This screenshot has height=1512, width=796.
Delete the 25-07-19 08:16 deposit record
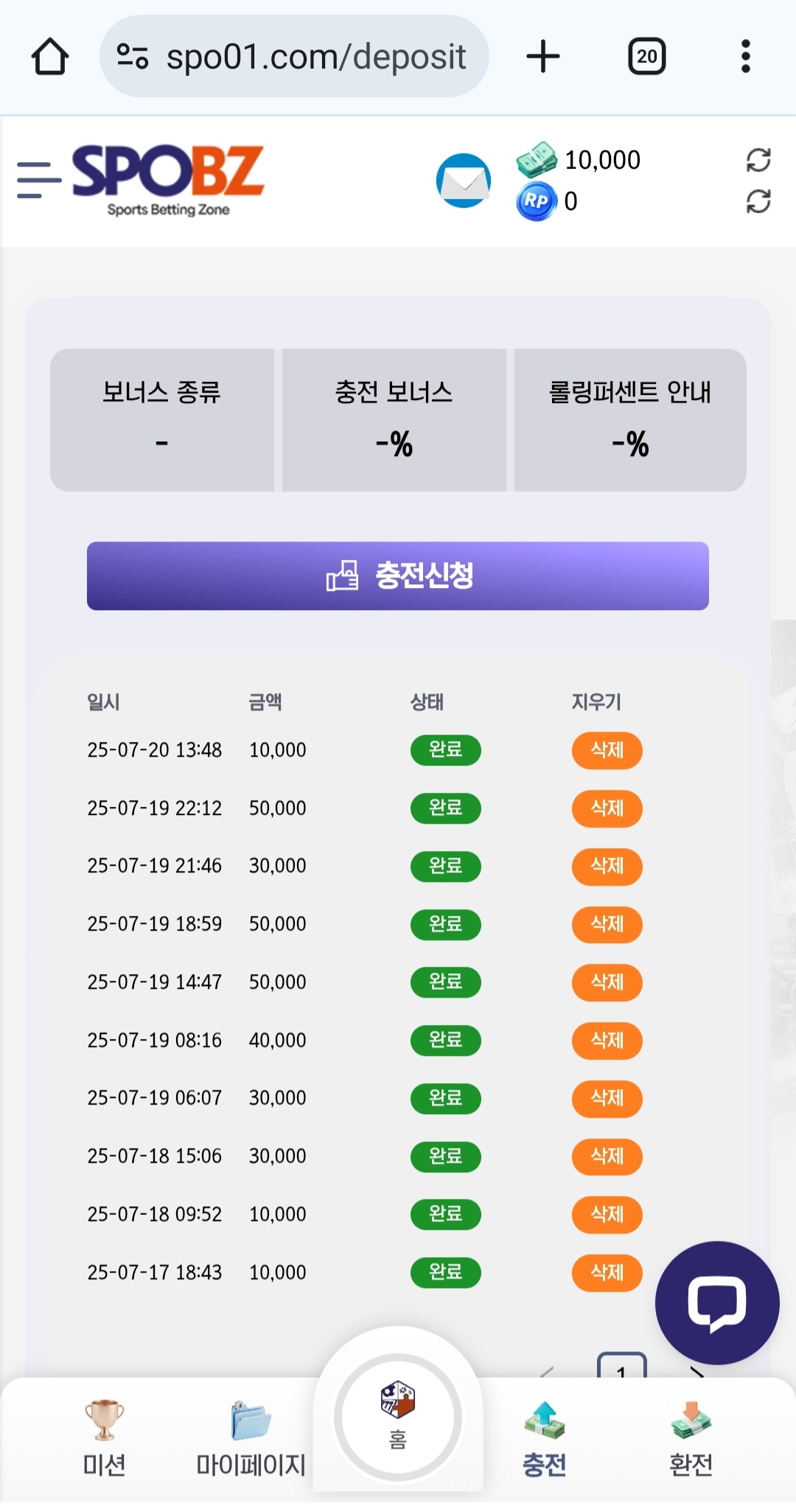[607, 1040]
